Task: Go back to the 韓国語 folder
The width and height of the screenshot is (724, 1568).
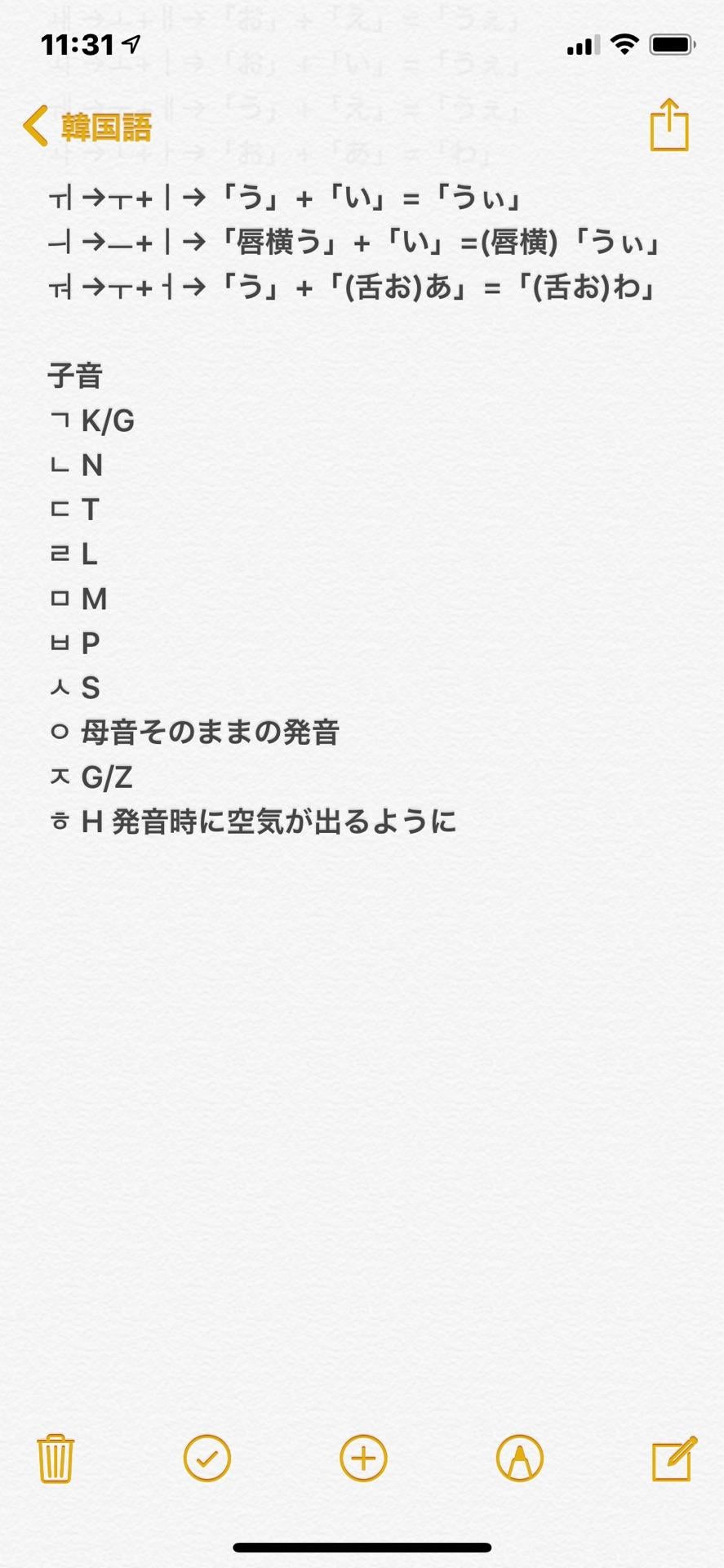Action: tap(88, 127)
